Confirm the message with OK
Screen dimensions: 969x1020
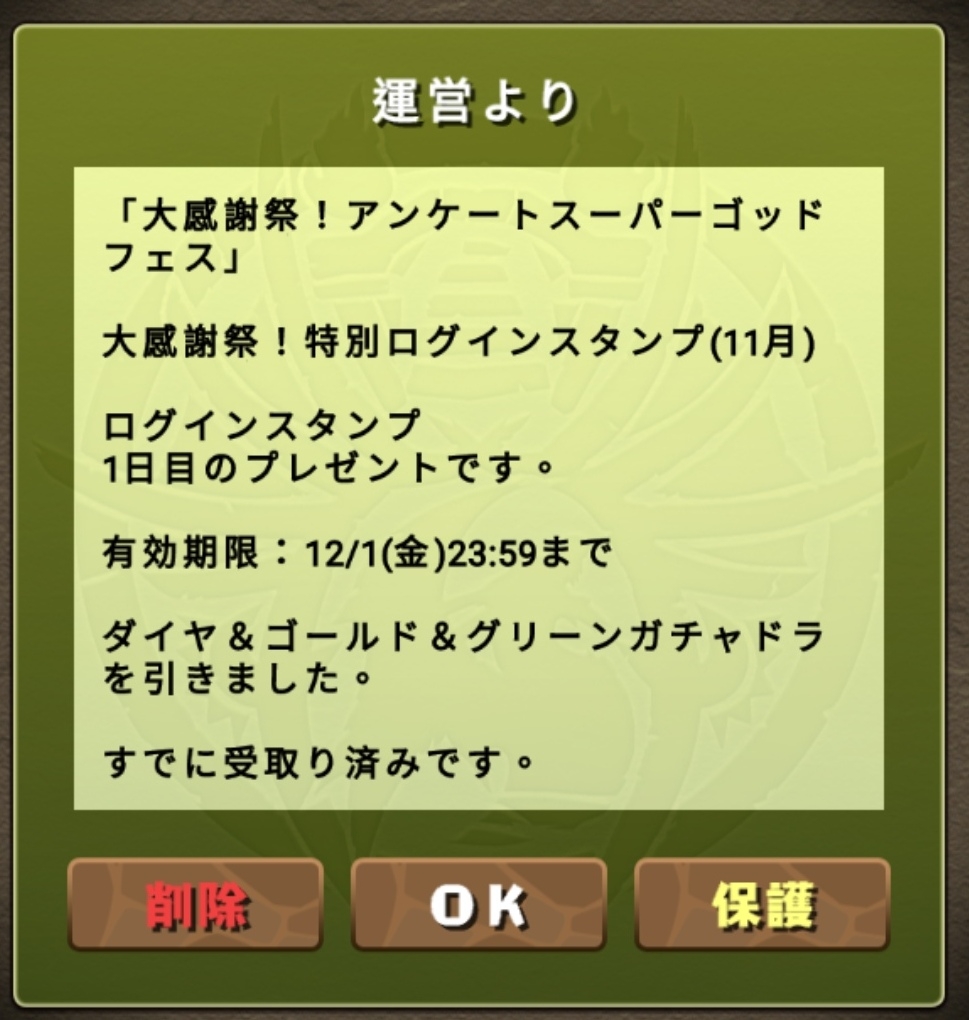tap(479, 904)
